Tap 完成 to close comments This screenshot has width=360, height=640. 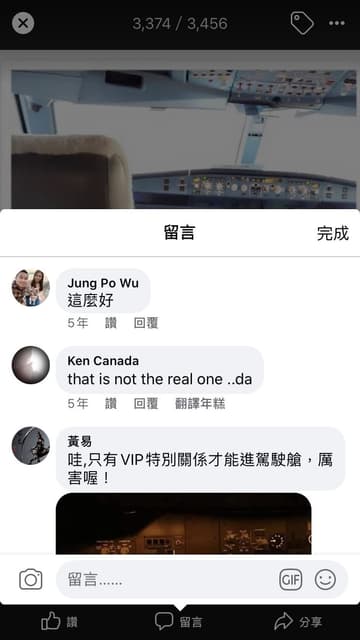click(333, 233)
